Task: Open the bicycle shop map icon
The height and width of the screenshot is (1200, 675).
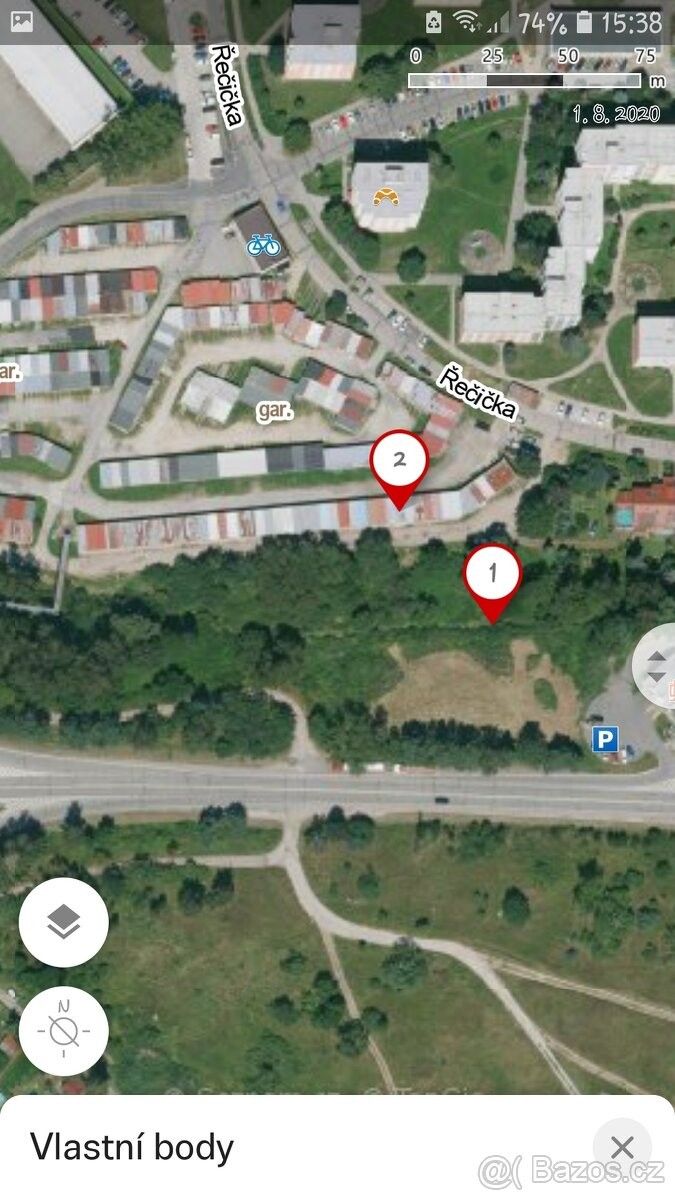Action: pyautogui.click(x=263, y=243)
